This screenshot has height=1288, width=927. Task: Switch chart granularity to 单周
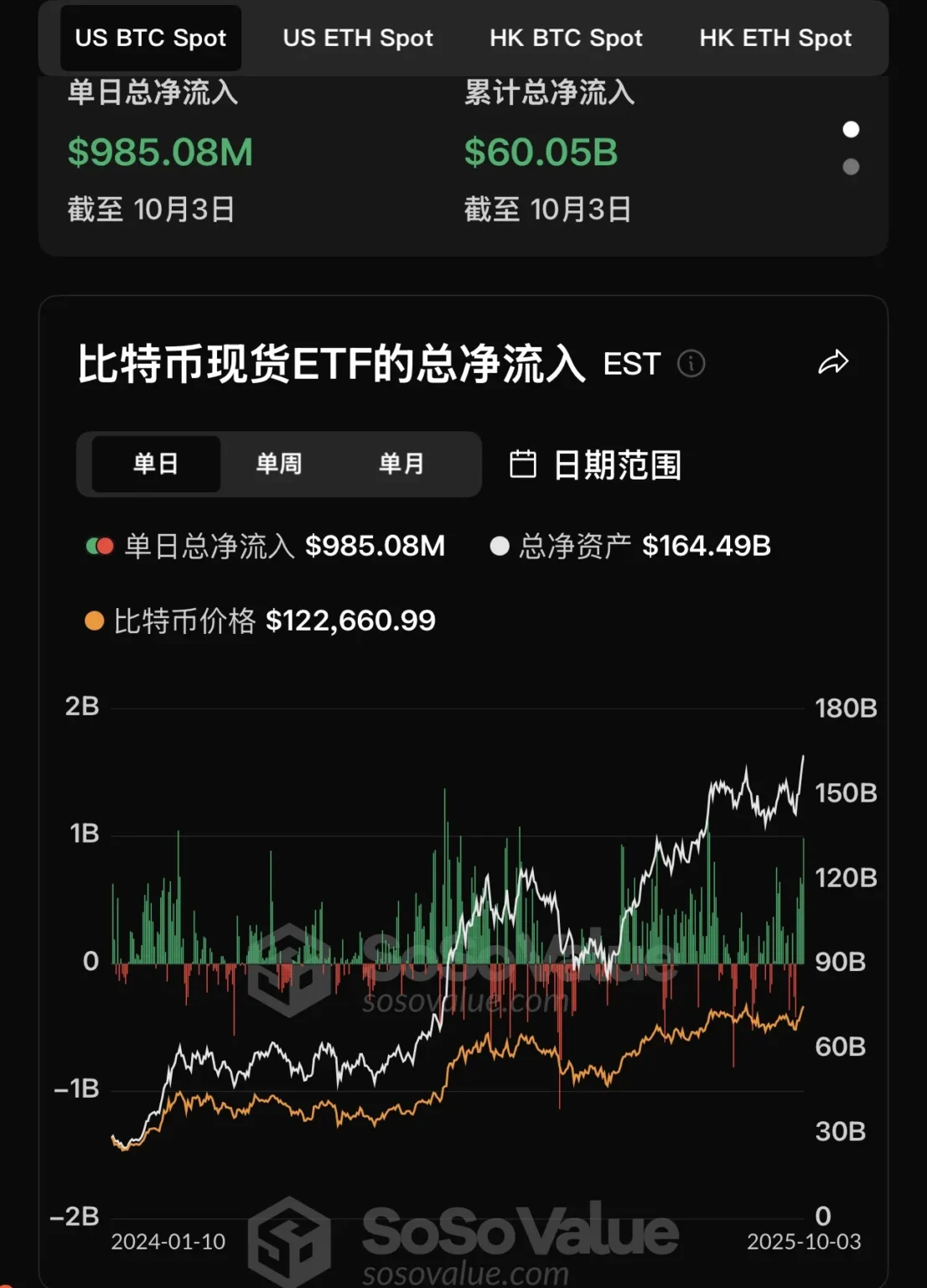(279, 464)
